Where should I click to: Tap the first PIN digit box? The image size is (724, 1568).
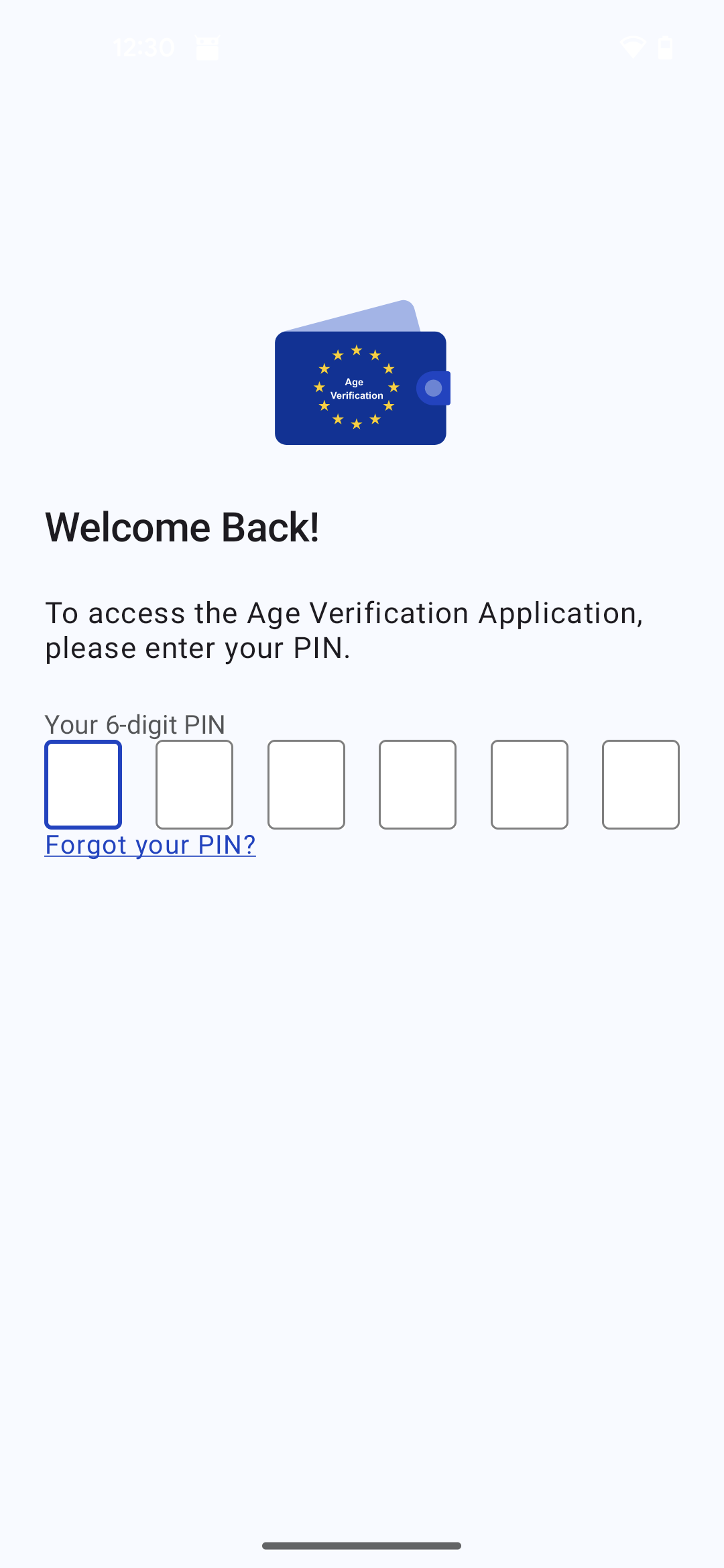point(83,784)
